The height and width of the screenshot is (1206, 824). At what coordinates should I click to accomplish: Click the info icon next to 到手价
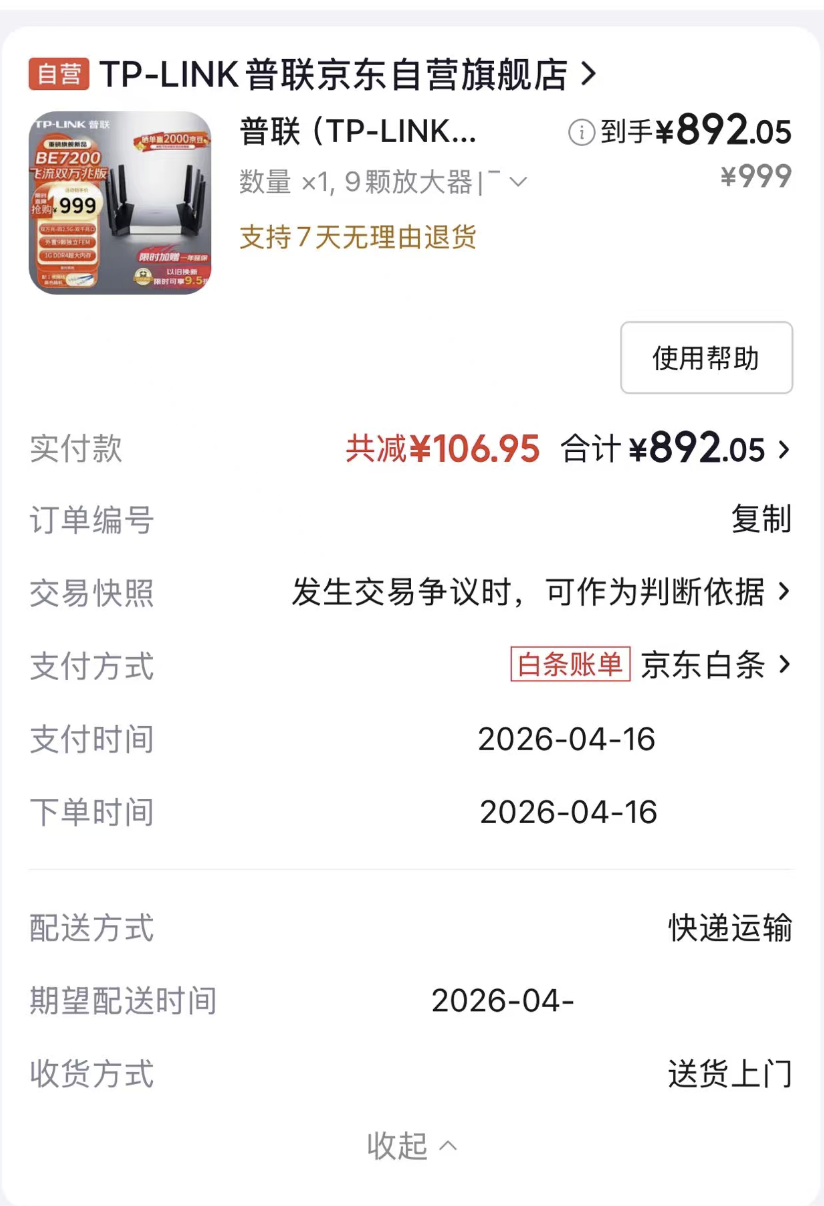[x=582, y=131]
